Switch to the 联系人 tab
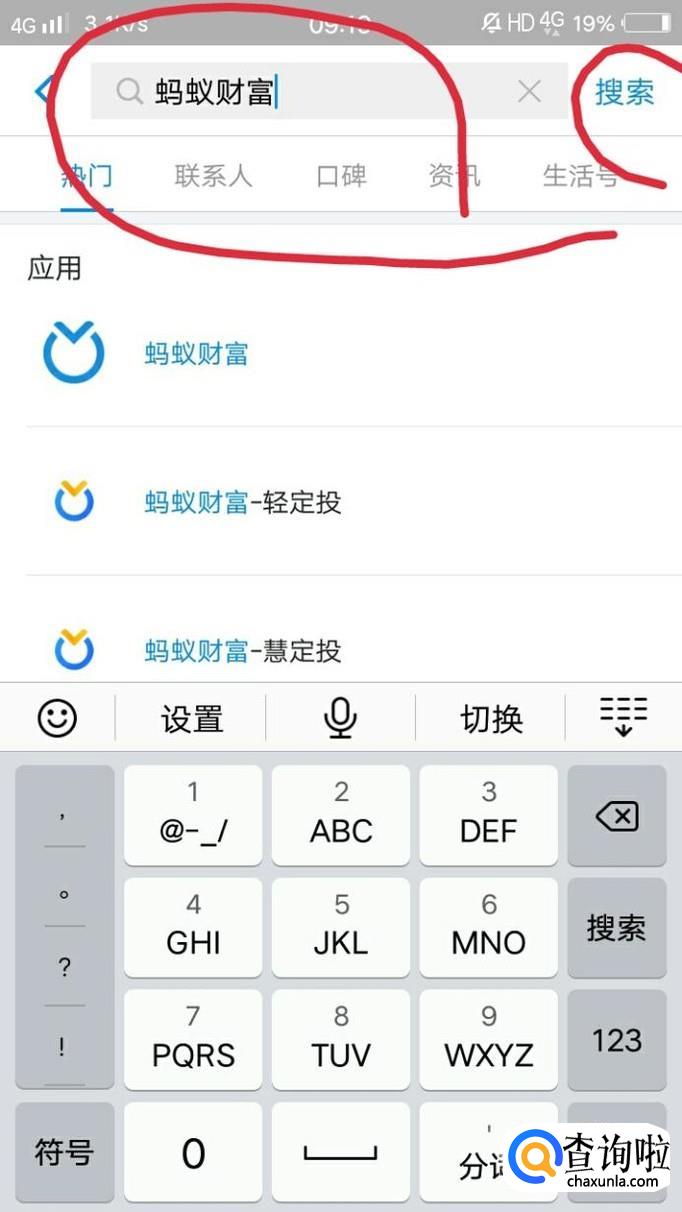This screenshot has height=1212, width=682. 213,177
